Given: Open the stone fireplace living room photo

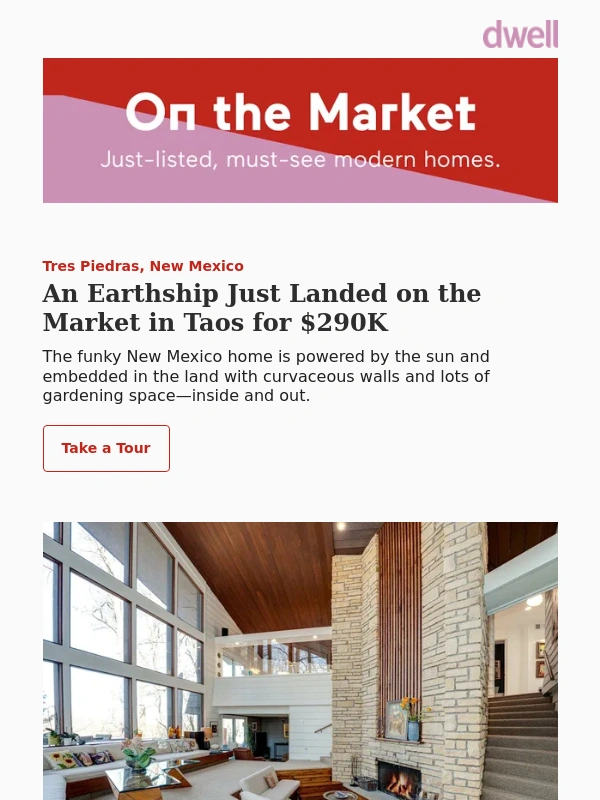Looking at the screenshot, I should (300, 660).
